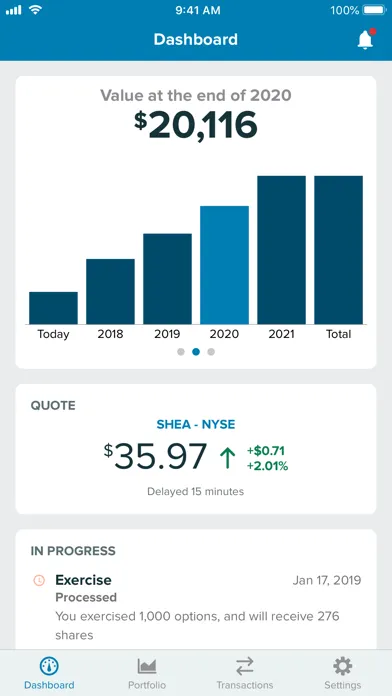The width and height of the screenshot is (392, 696).
Task: Tap the 2018 bar in chart
Action: [x=110, y=291]
